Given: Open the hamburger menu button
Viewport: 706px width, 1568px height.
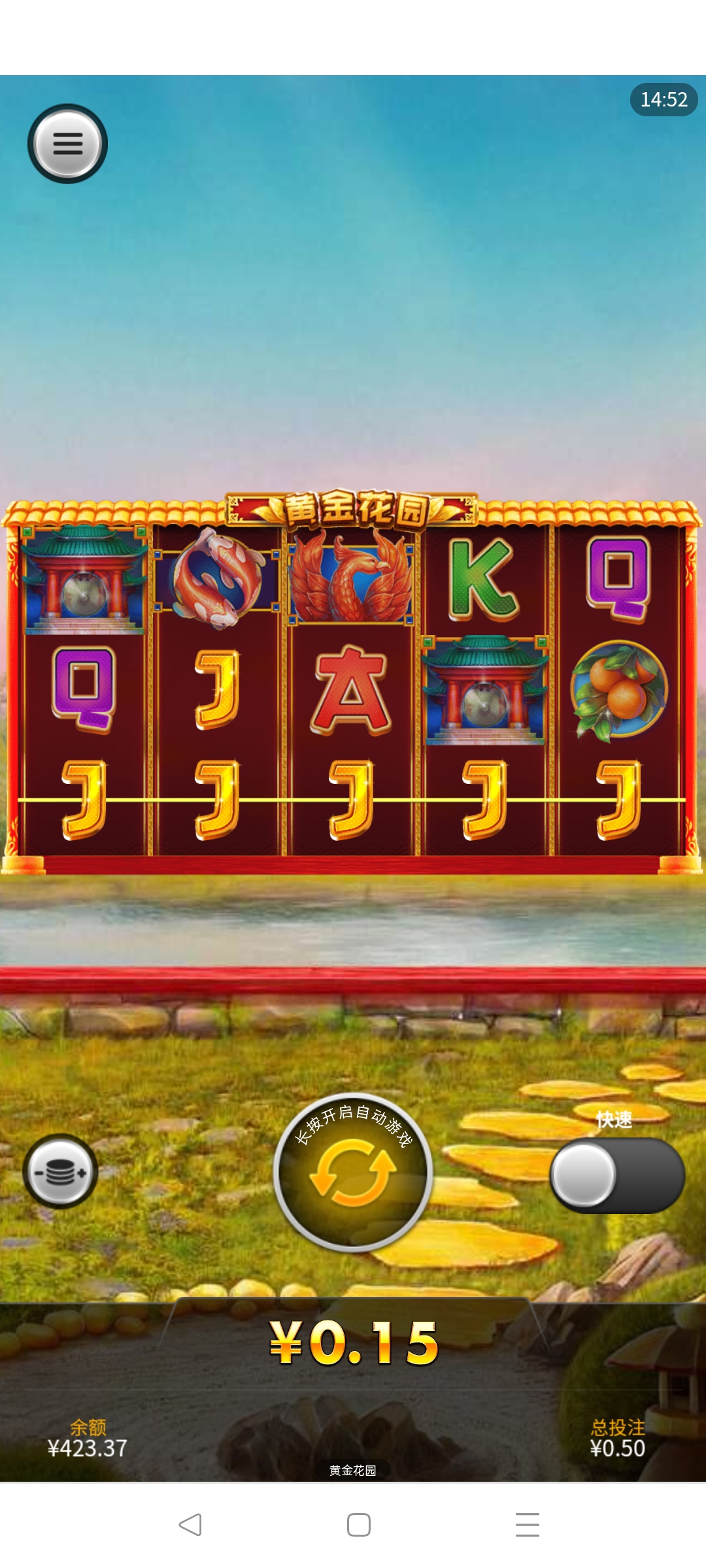Looking at the screenshot, I should [x=67, y=144].
